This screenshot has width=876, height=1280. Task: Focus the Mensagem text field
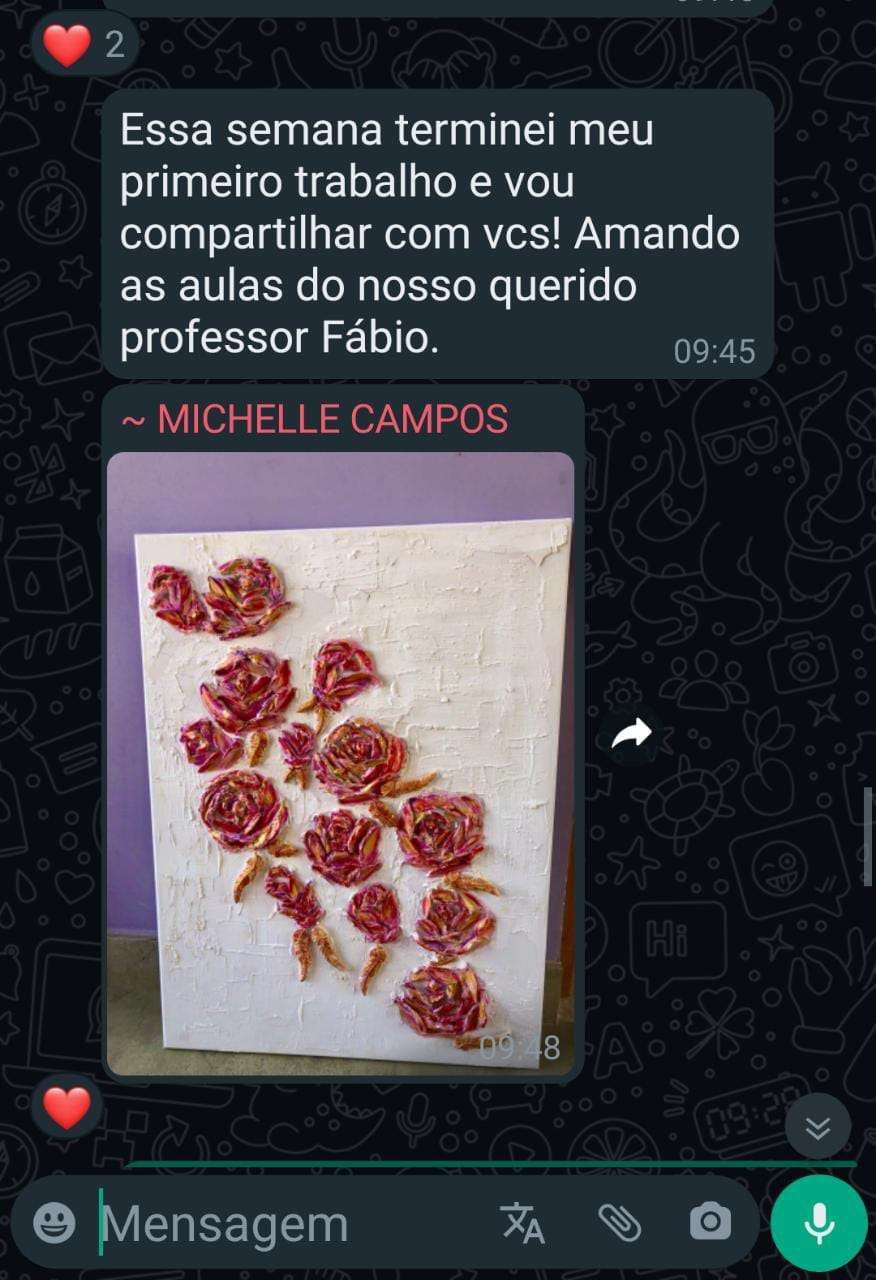pos(290,1223)
